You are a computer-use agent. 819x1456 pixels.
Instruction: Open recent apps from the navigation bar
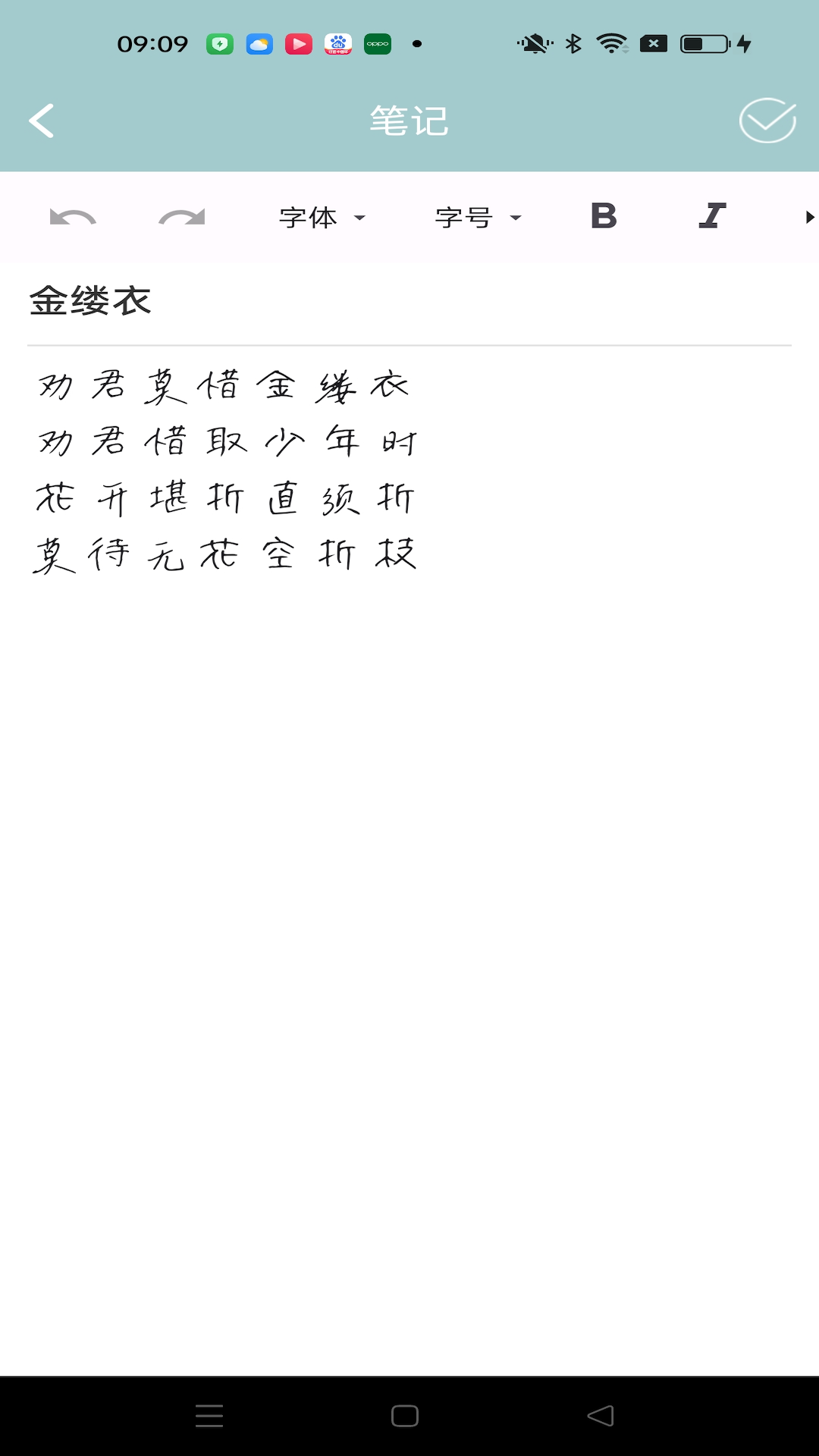click(x=209, y=1416)
